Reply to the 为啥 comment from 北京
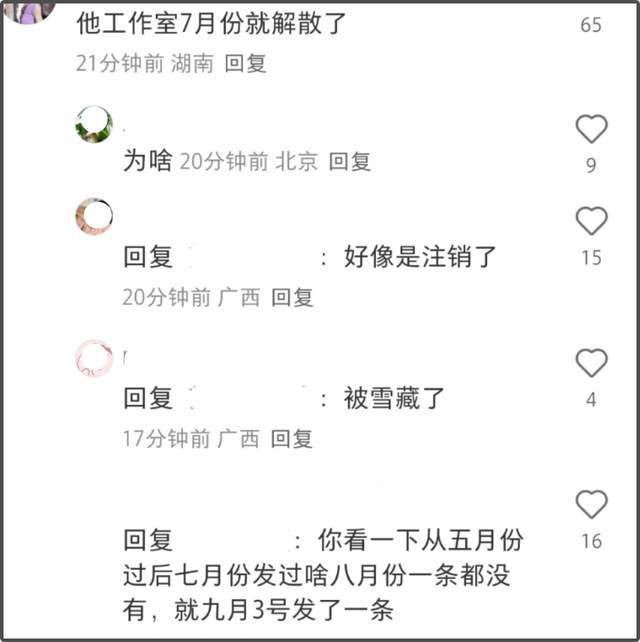Image resolution: width=640 pixels, height=642 pixels. click(350, 161)
